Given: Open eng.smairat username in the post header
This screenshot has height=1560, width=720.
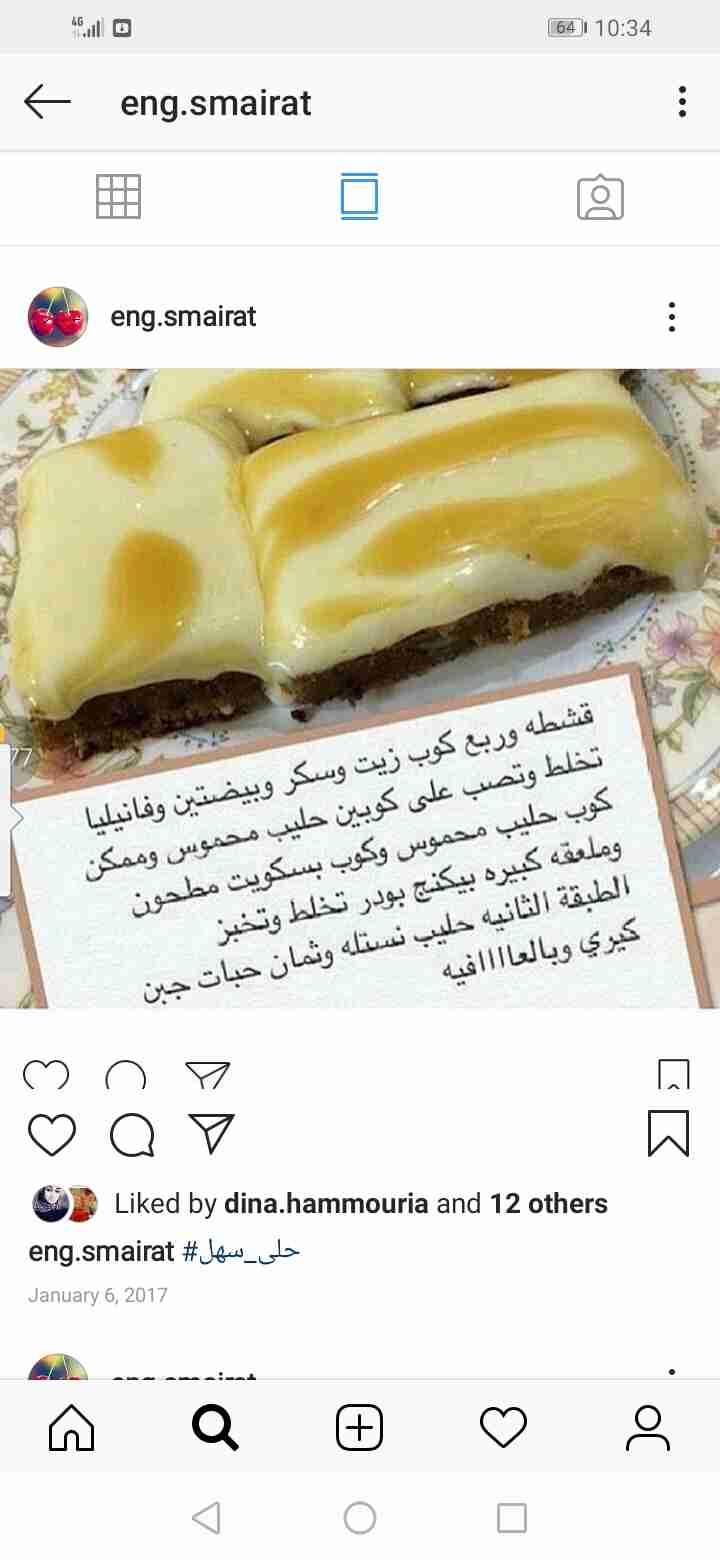Looking at the screenshot, I should tap(183, 317).
